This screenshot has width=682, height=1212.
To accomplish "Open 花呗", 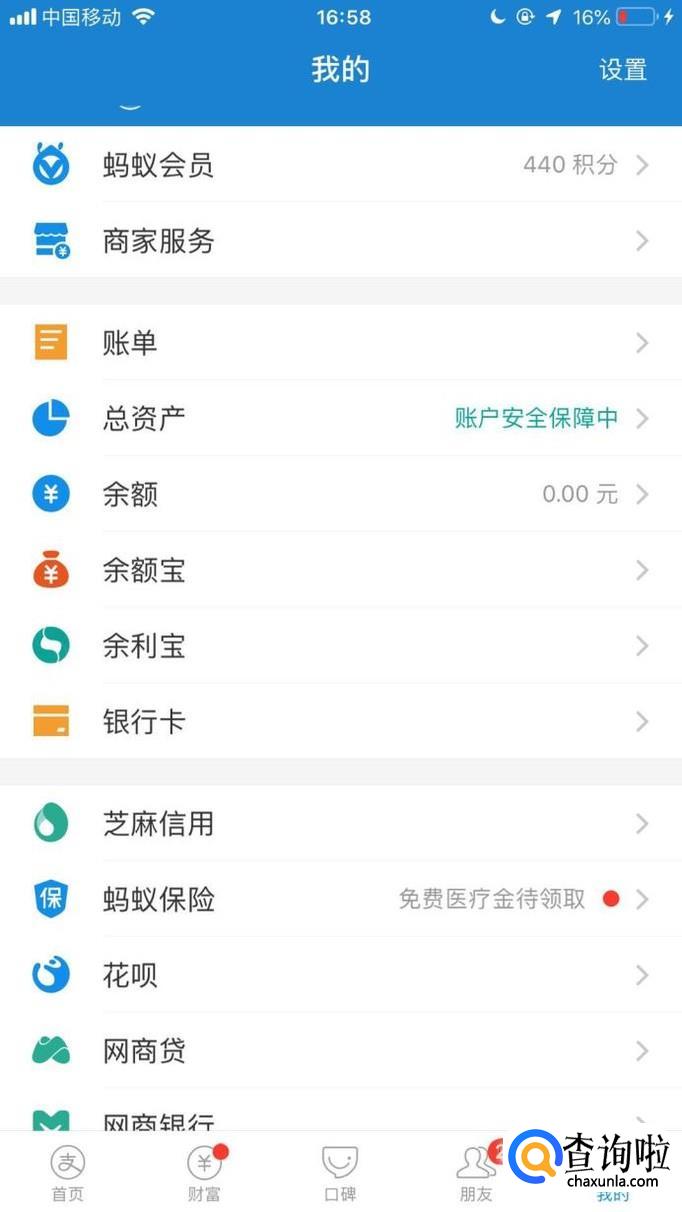I will pyautogui.click(x=340, y=975).
